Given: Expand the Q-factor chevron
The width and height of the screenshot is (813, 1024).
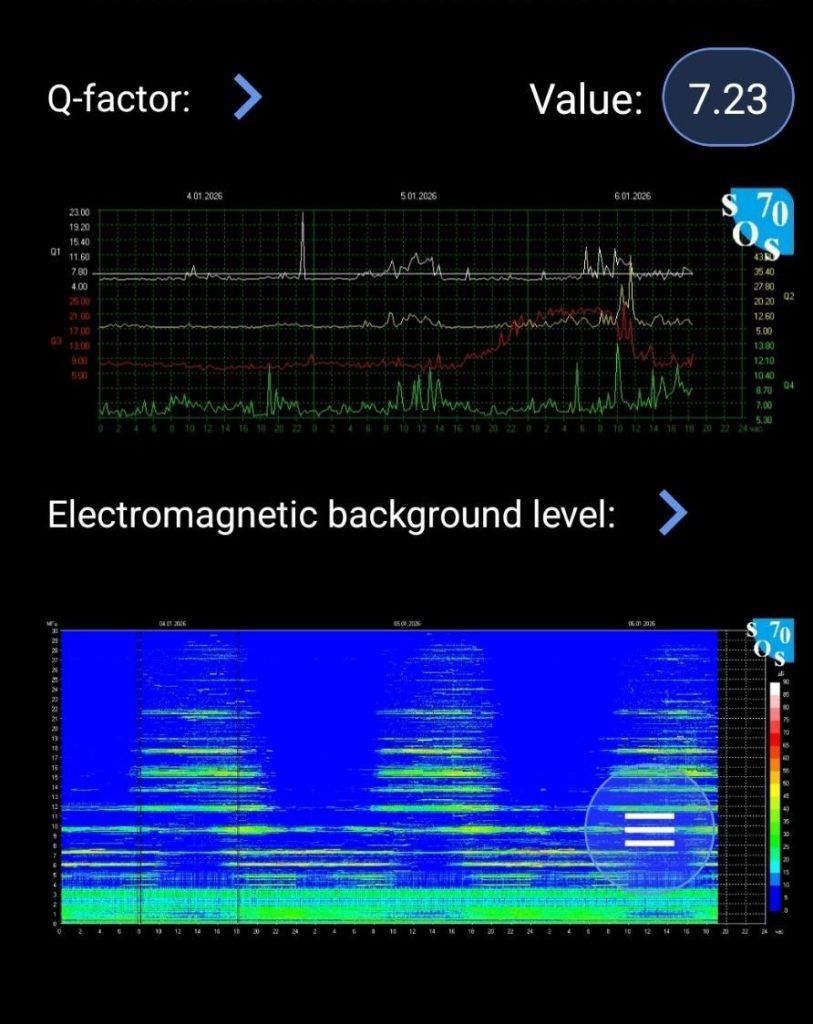Looking at the screenshot, I should (247, 97).
